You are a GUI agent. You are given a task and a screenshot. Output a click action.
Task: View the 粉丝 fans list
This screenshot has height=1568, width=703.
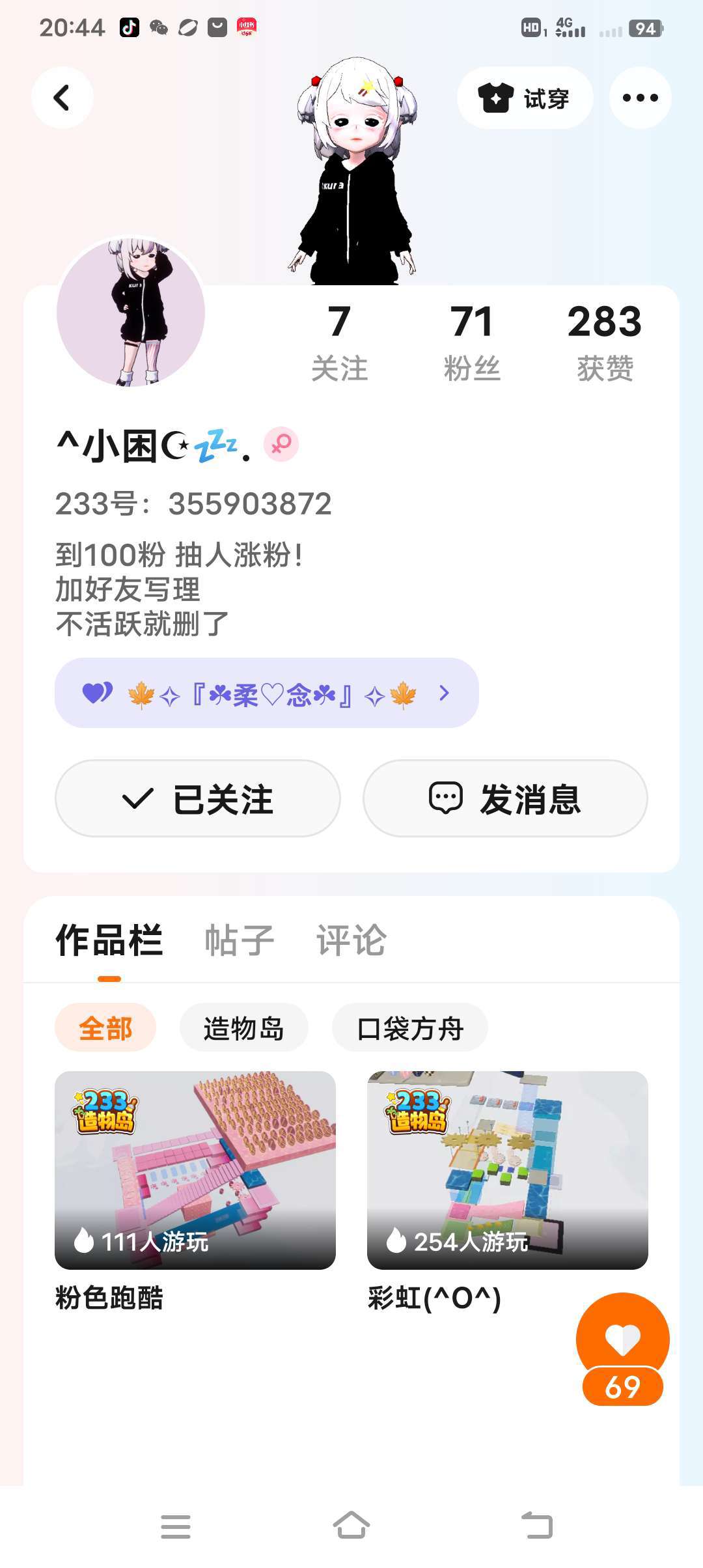471,343
